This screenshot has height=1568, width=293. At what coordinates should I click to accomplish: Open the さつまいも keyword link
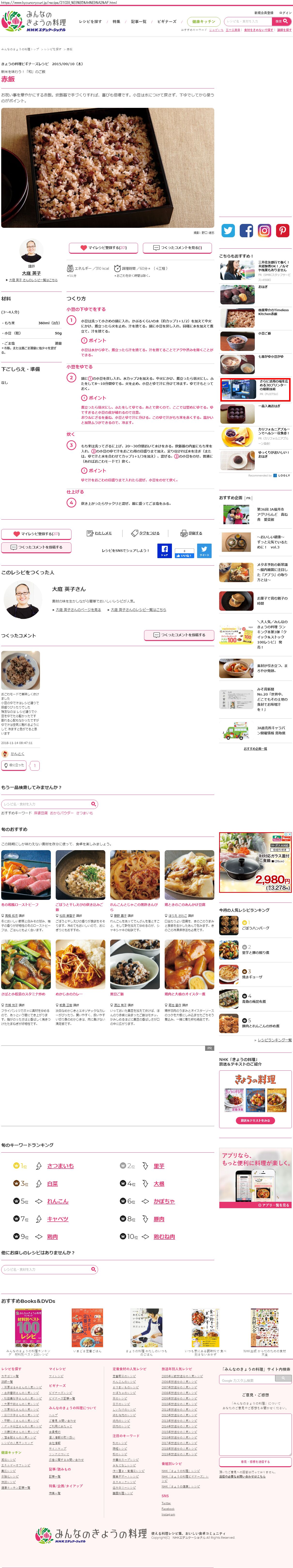pyautogui.click(x=60, y=1166)
